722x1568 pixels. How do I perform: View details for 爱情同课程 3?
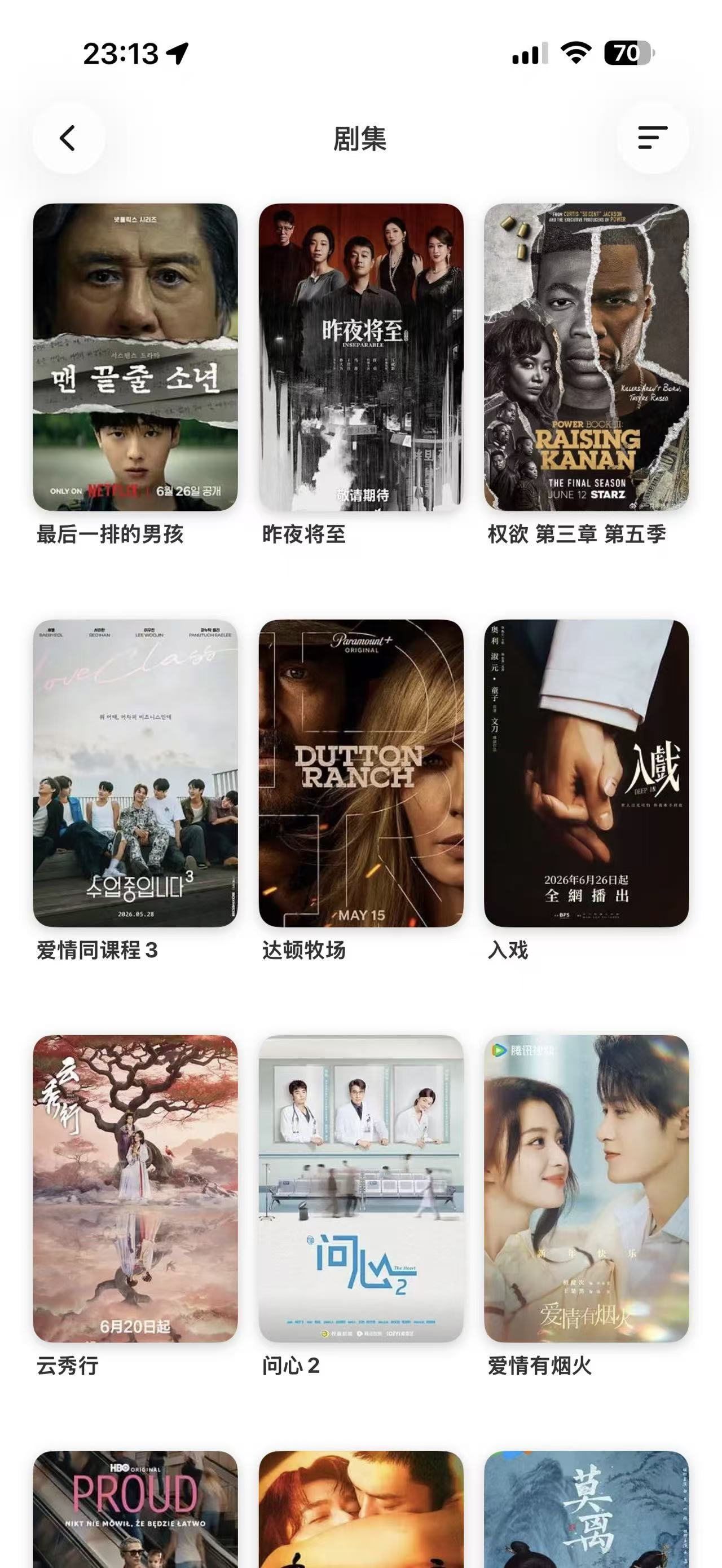pos(135,773)
